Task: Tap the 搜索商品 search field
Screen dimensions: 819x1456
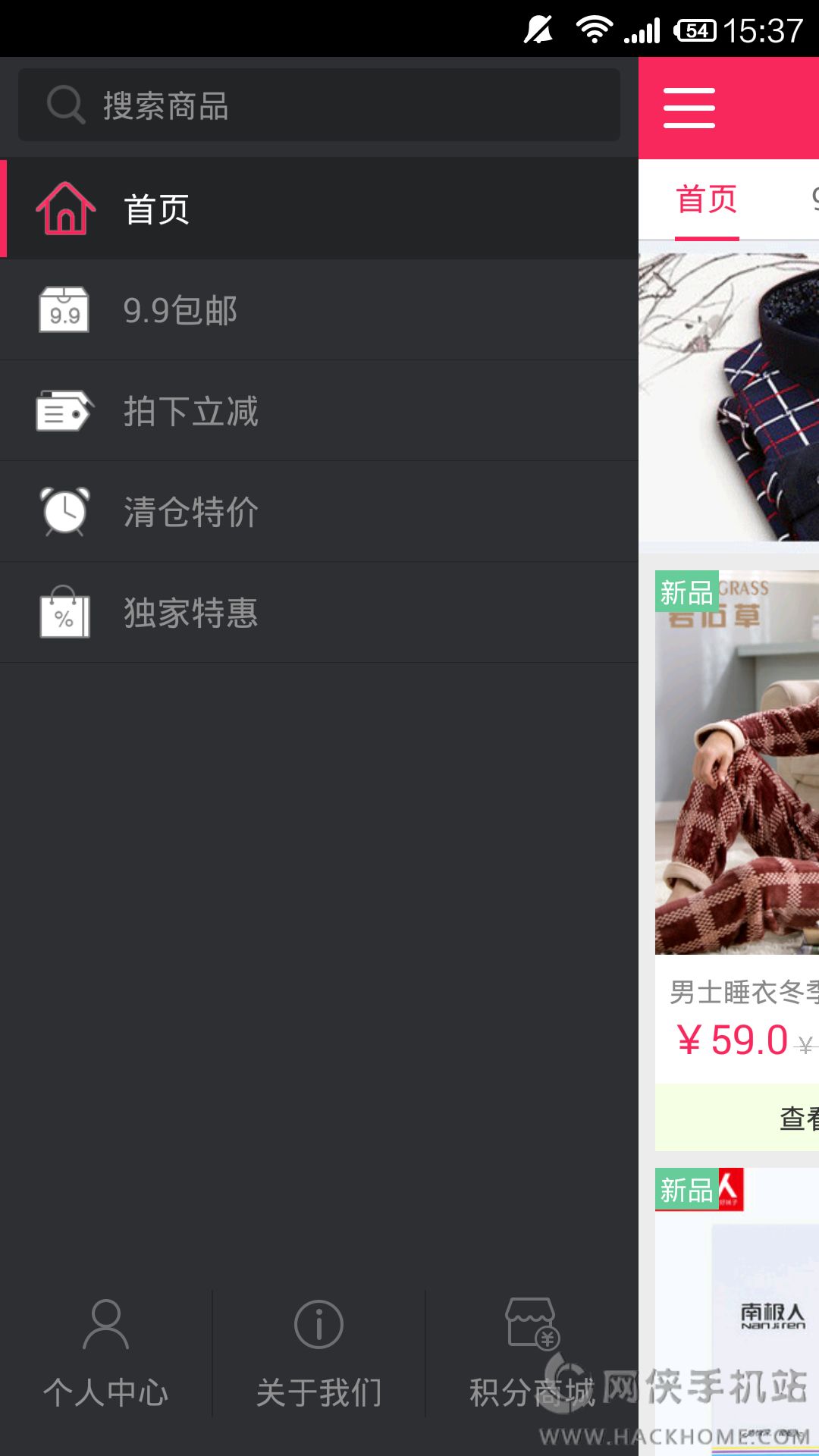Action: [x=318, y=105]
